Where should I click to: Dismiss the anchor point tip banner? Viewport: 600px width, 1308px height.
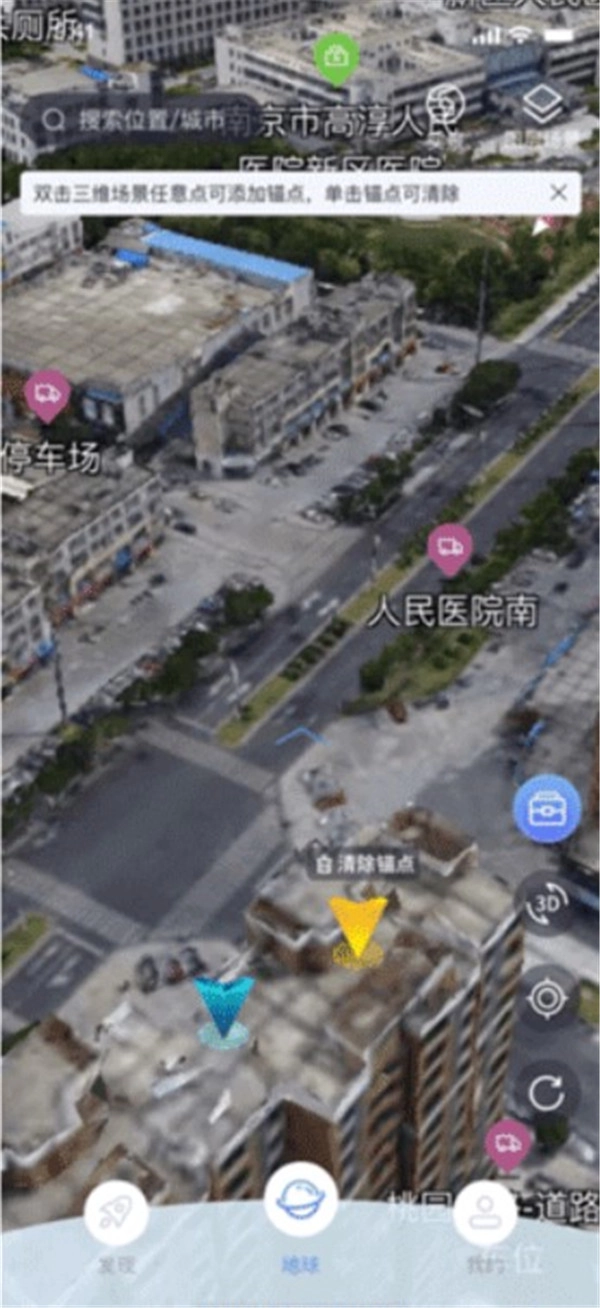point(559,193)
